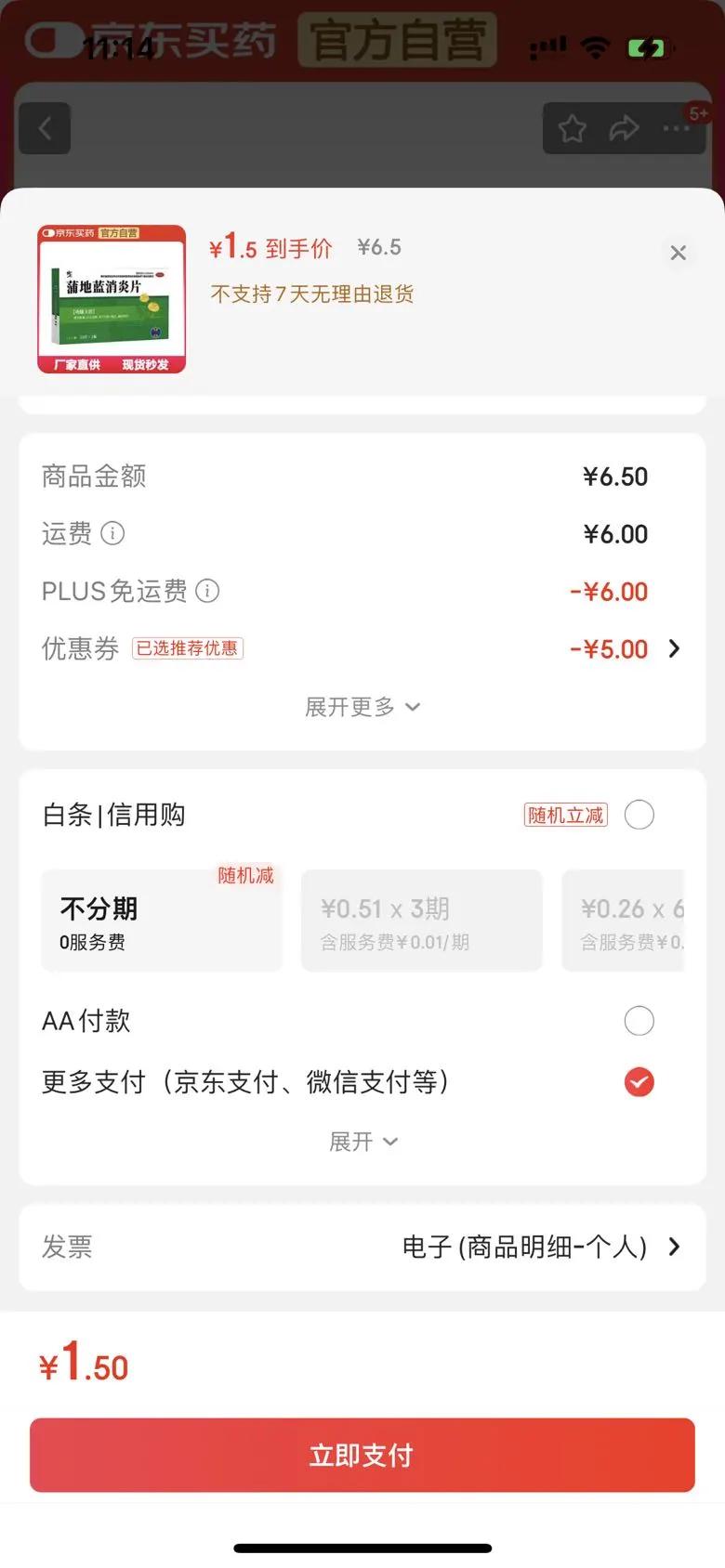The image size is (725, 1568).
Task: Choose the ¥0.51 x 3期 installment plan
Action: [x=421, y=921]
